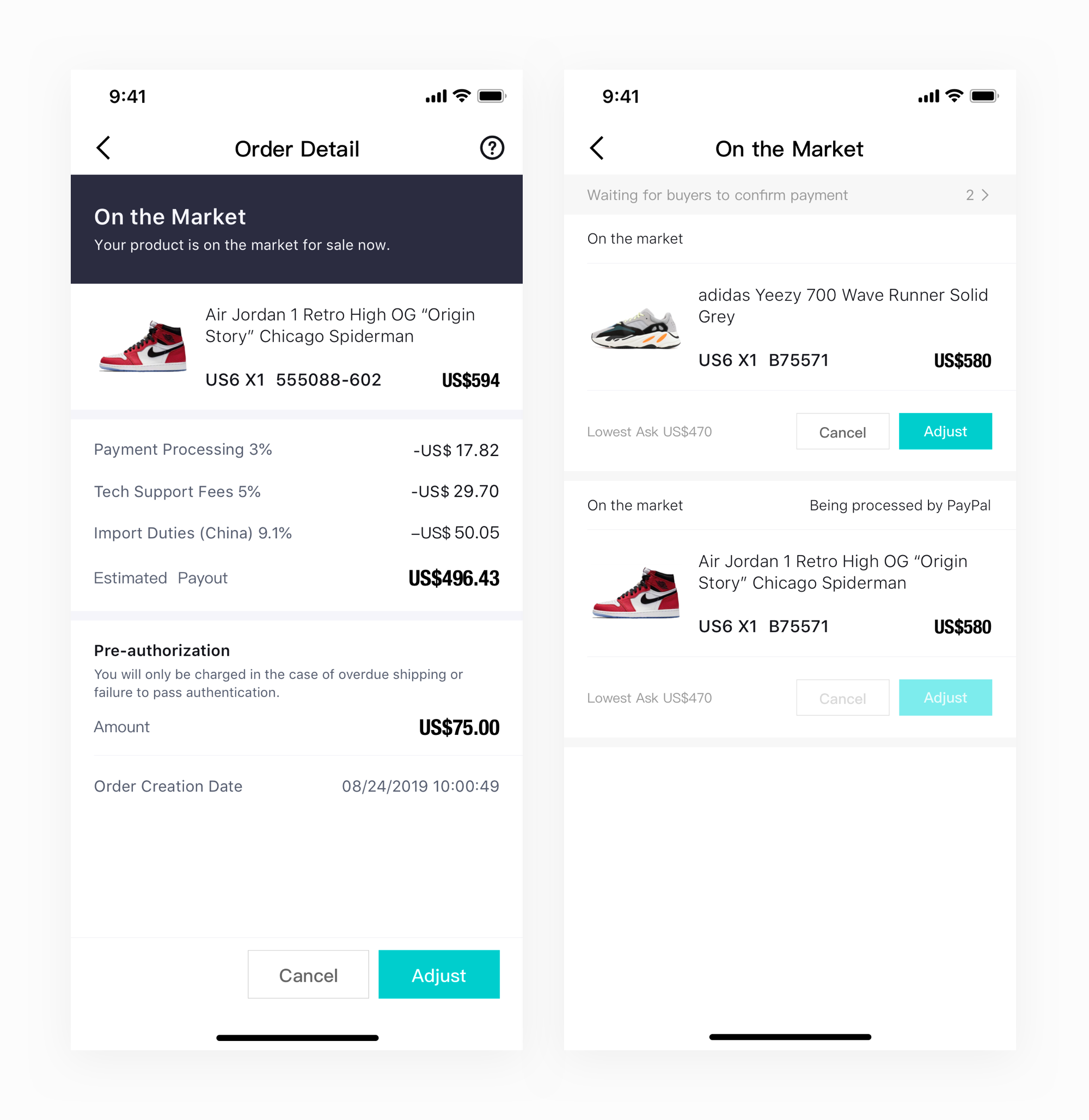Go back from the Order Detail screen

(103, 148)
